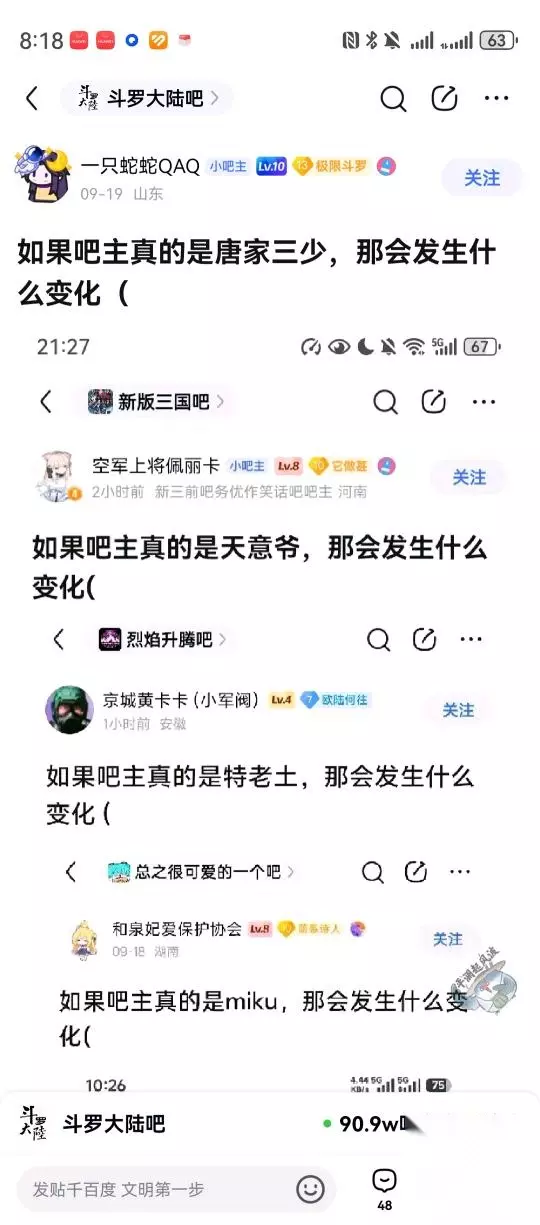Screen dimensions: 540x1225
Task: Go back using the top-left arrow
Action: 32,98
